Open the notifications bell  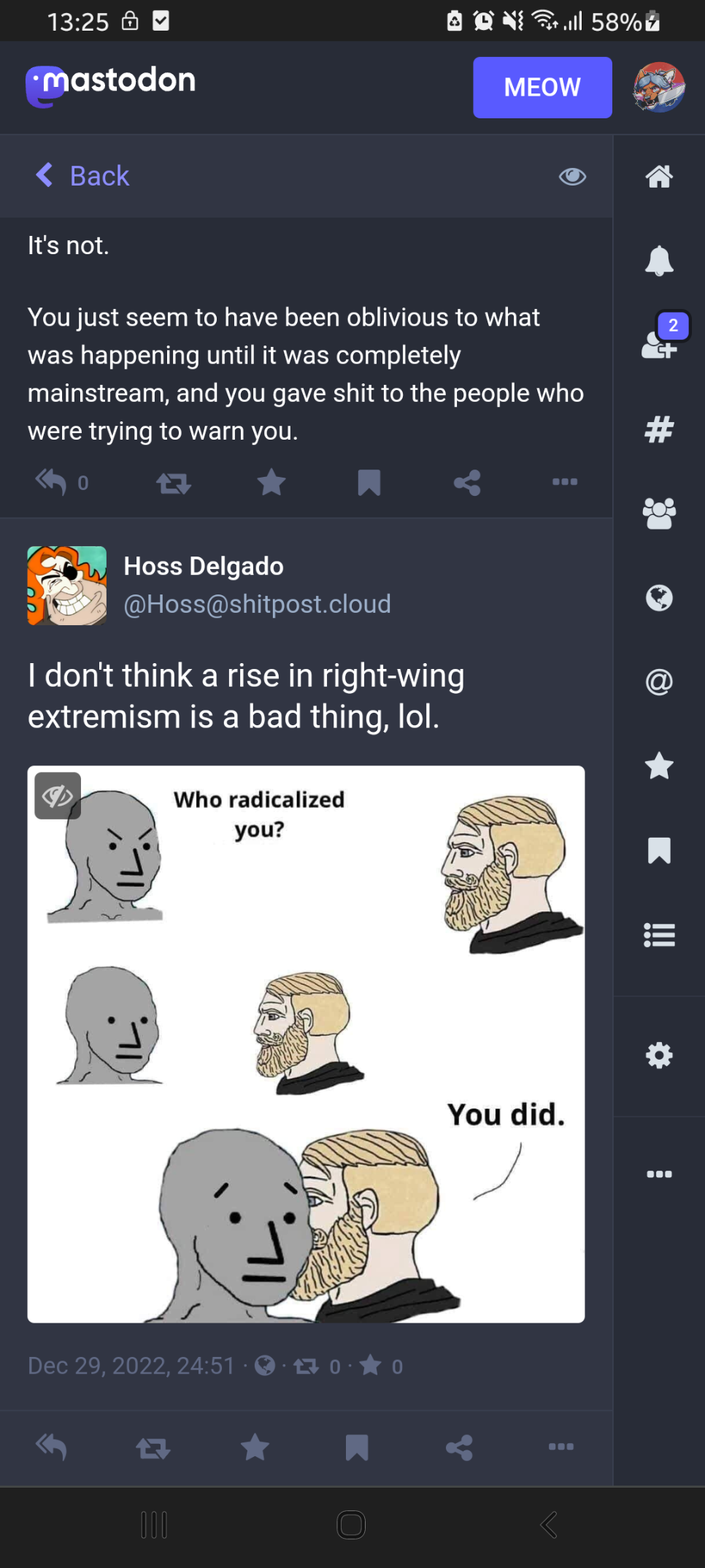tap(658, 261)
